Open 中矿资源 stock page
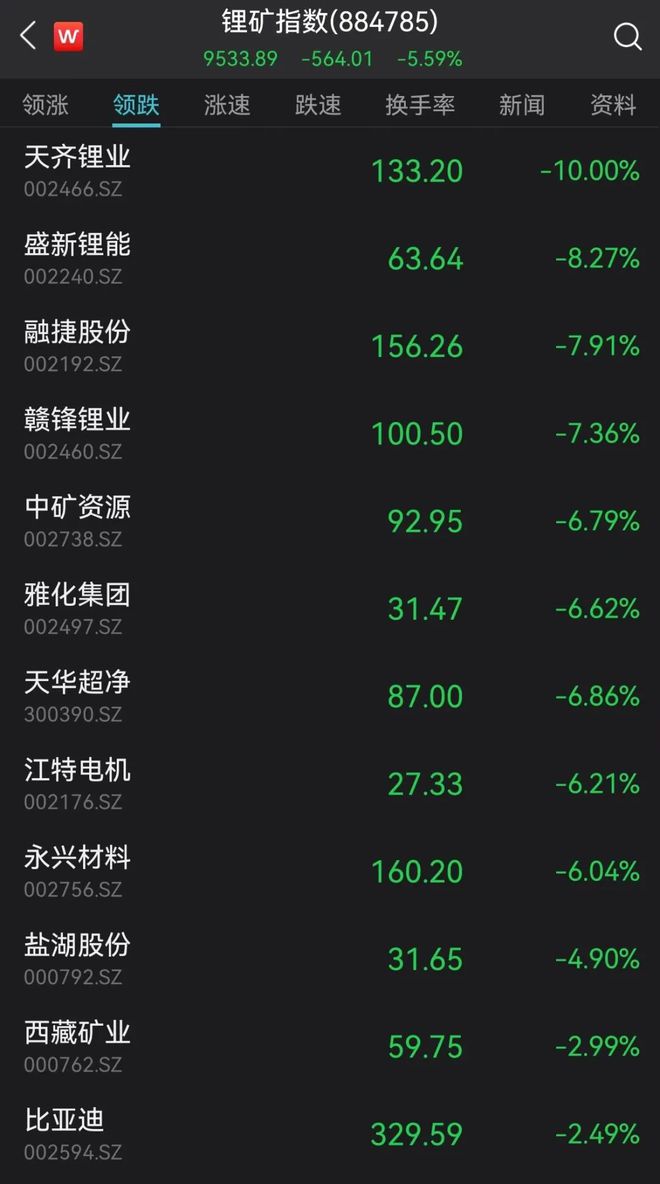 [x=330, y=522]
